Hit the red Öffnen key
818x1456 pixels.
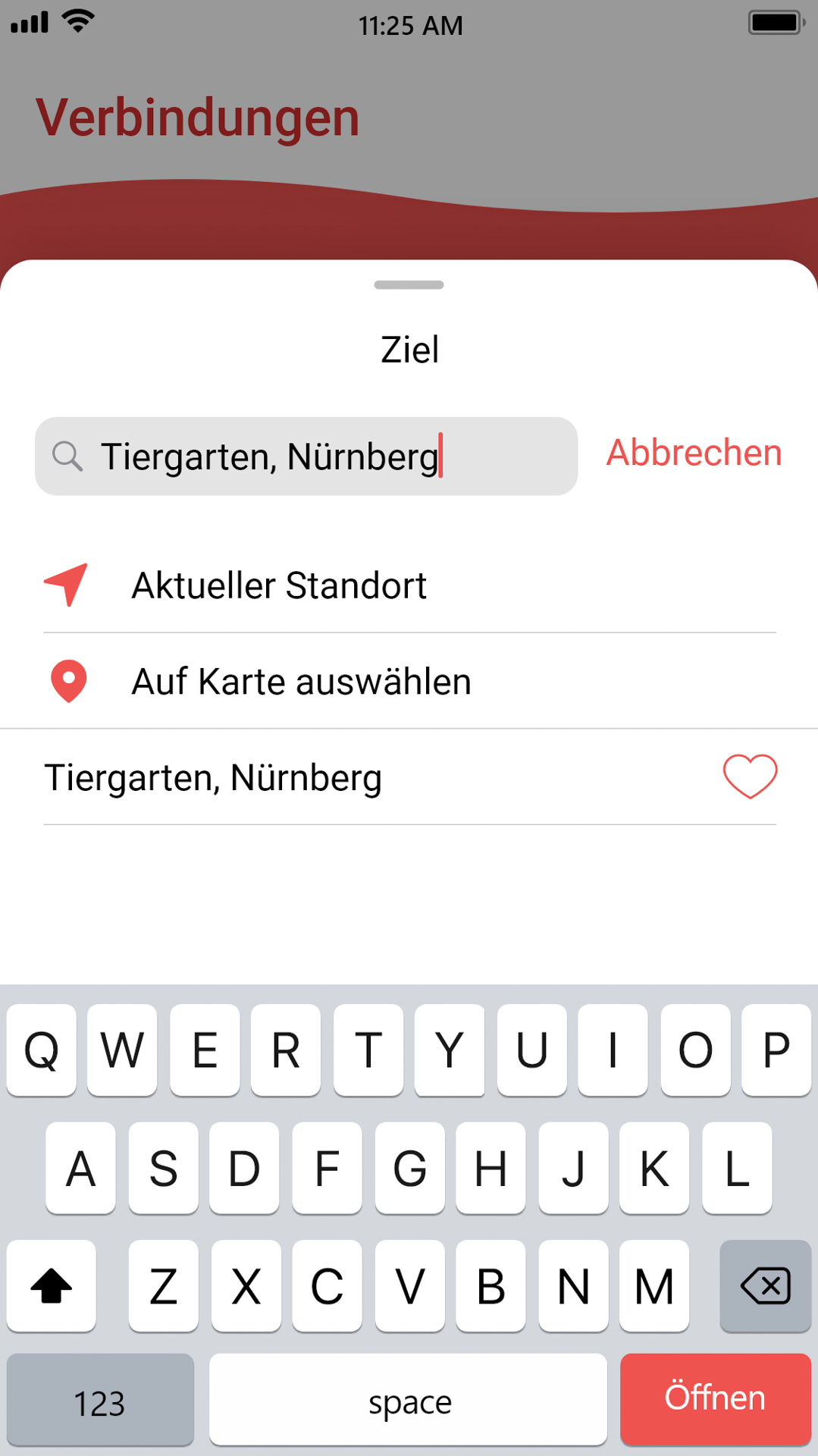(x=715, y=1399)
